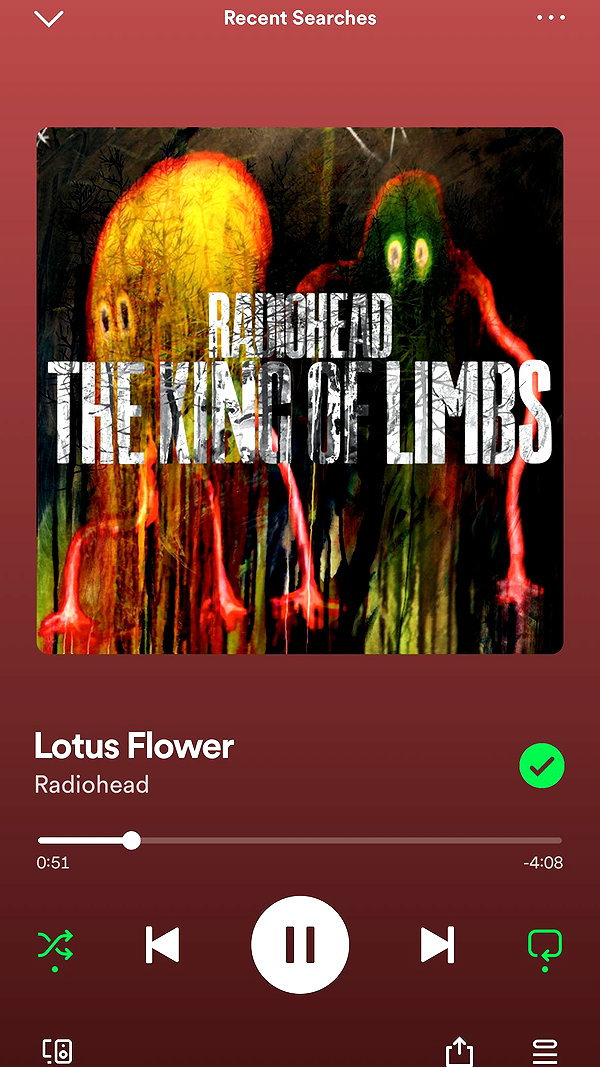The height and width of the screenshot is (1067, 600).
Task: Remove Lotus Flower from liked songs
Action: pos(541,766)
